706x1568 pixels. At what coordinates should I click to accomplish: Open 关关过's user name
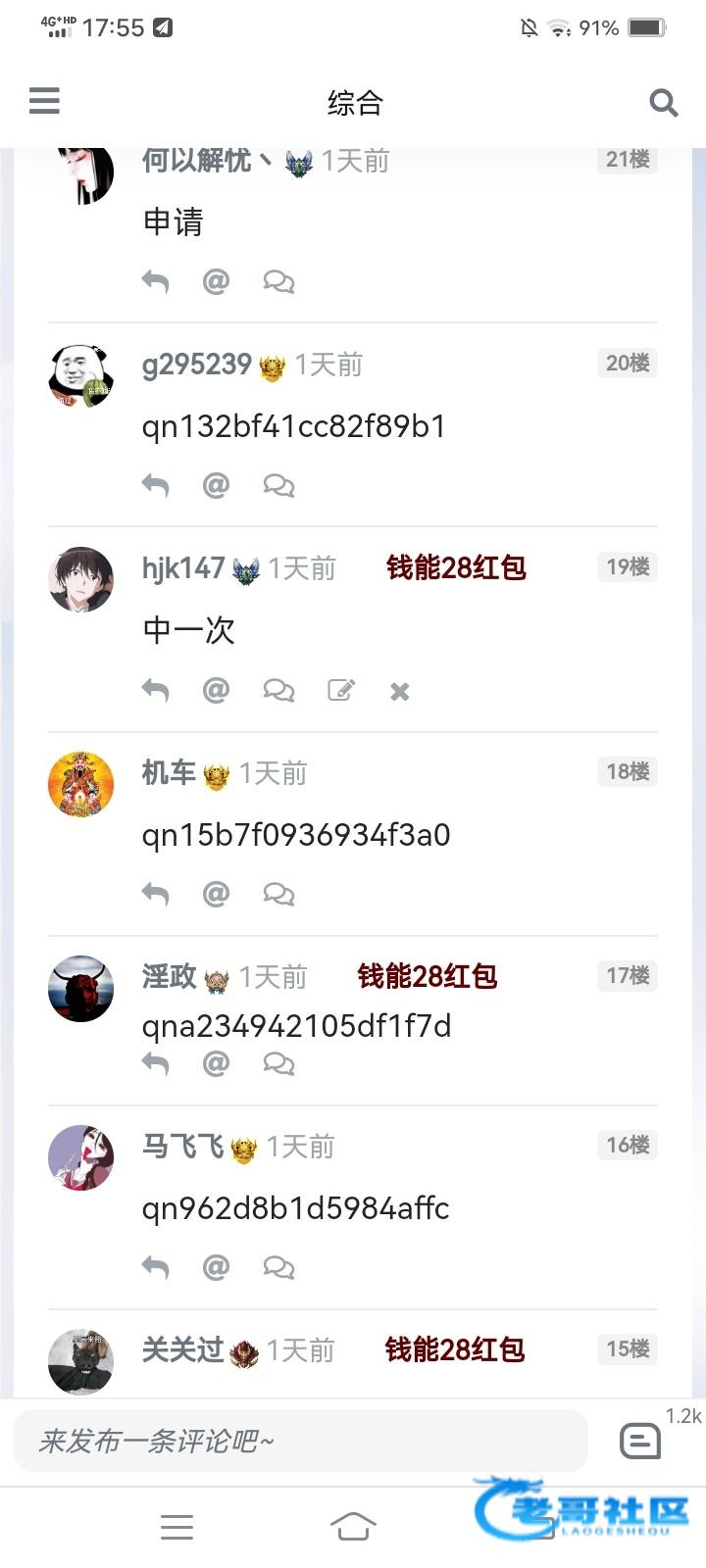point(182,1349)
